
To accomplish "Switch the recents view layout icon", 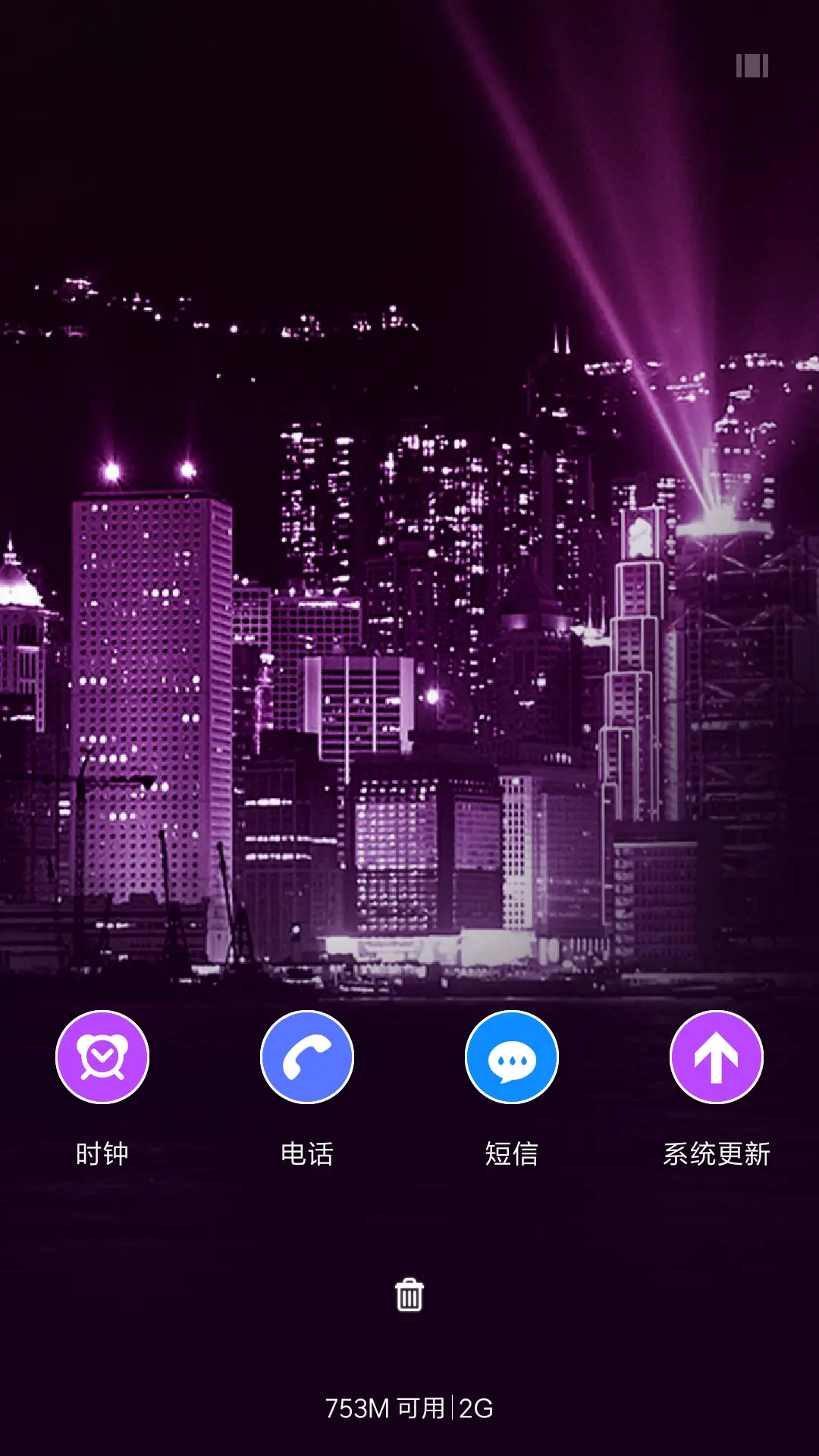I will [752, 66].
